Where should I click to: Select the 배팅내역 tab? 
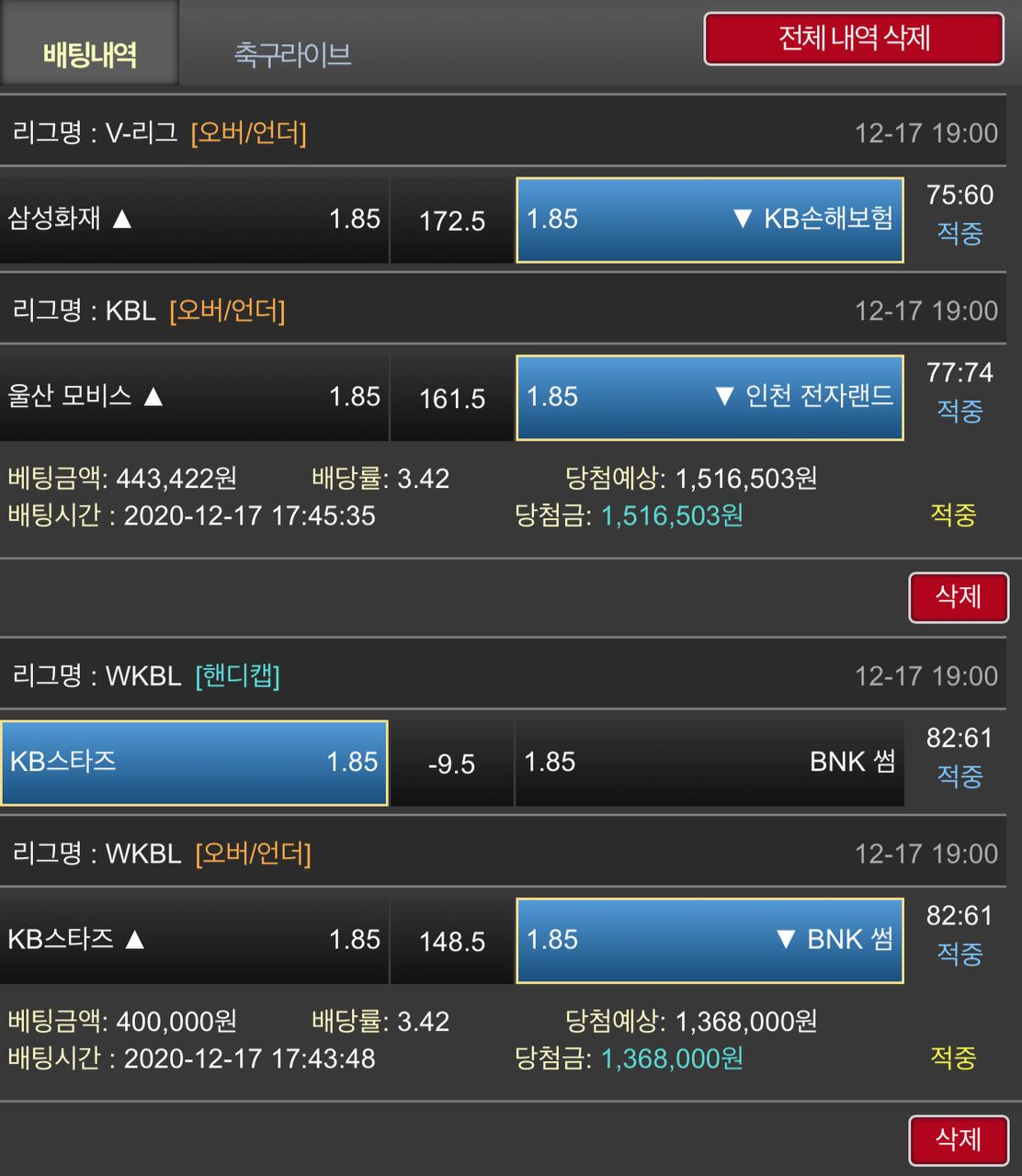pos(89,54)
